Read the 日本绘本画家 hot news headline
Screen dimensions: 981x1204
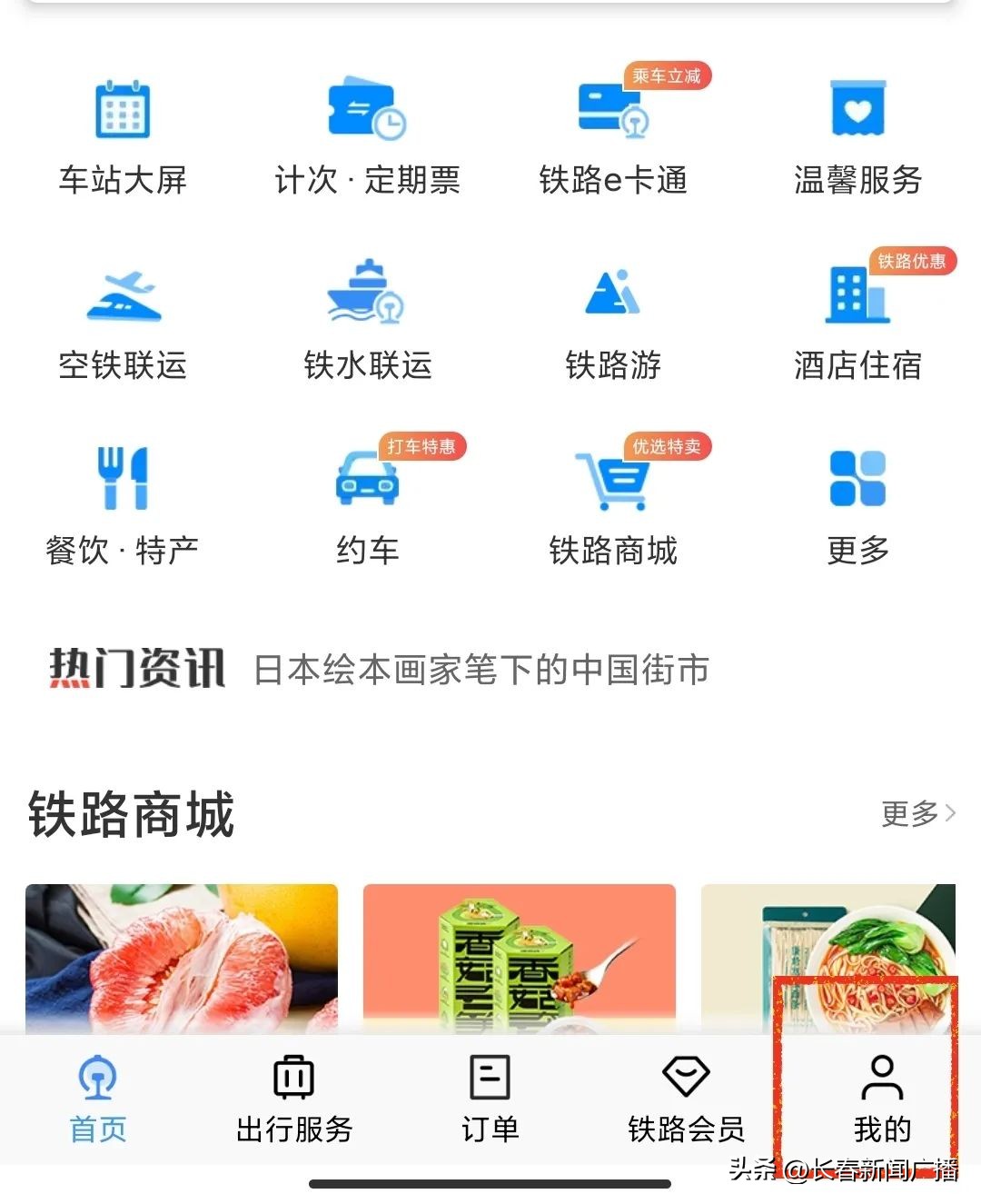pos(481,671)
